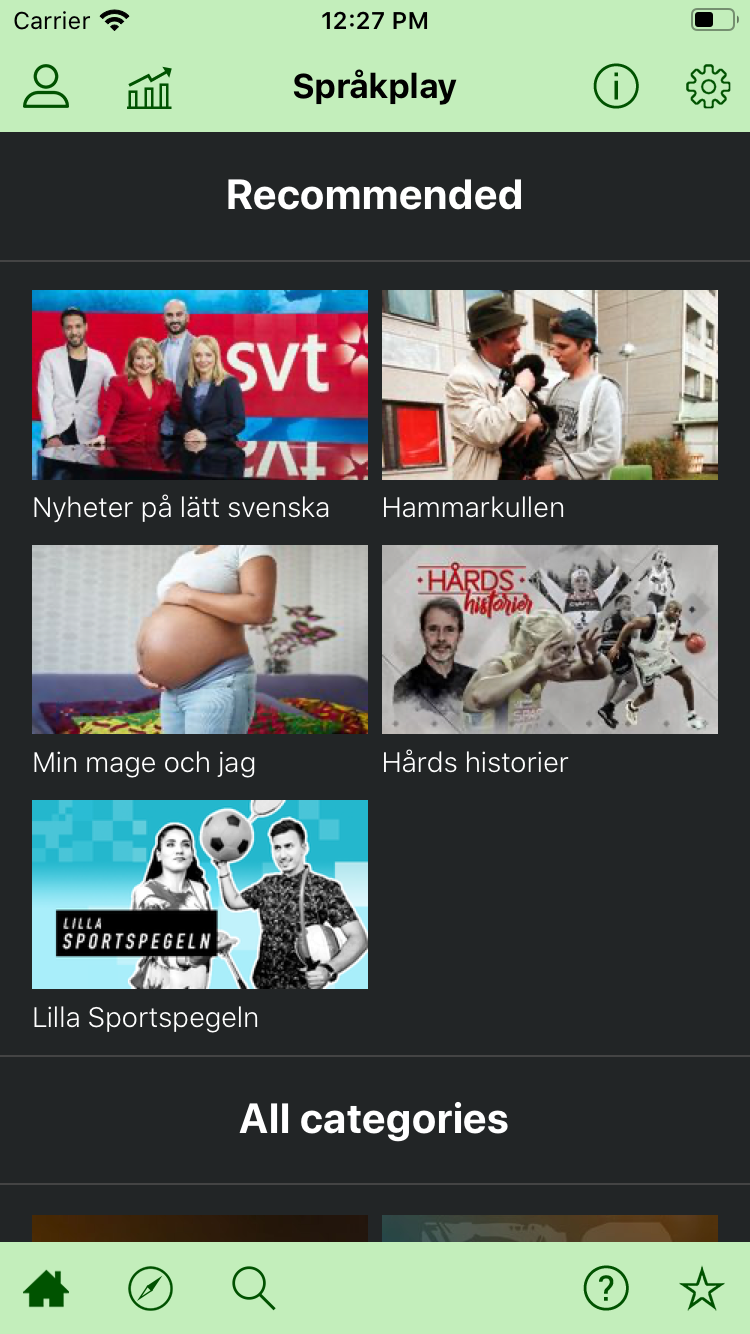Screen dimensions: 750x1334
Task: Open the statistics chart icon
Action: pyautogui.click(x=150, y=88)
